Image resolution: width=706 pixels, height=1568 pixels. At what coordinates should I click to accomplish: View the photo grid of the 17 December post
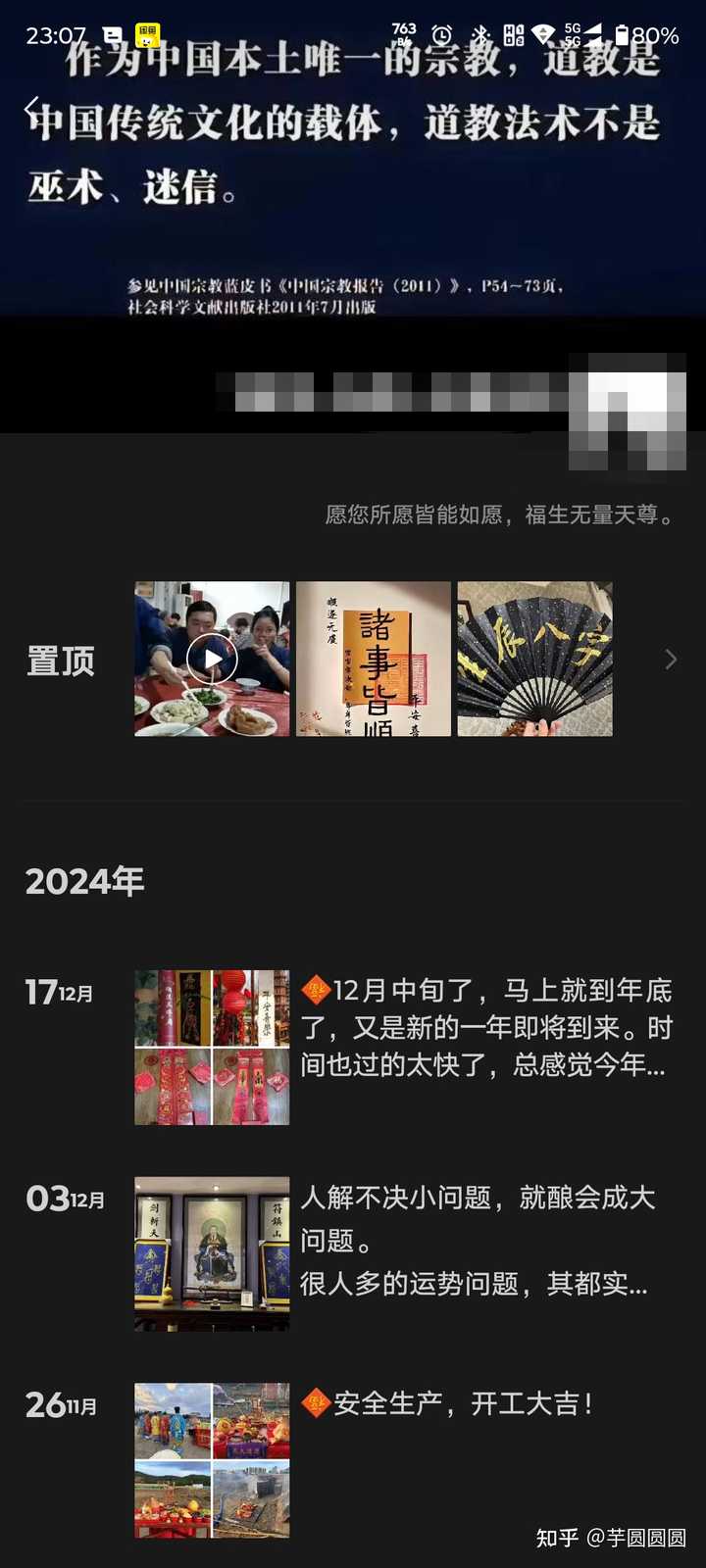click(212, 1047)
